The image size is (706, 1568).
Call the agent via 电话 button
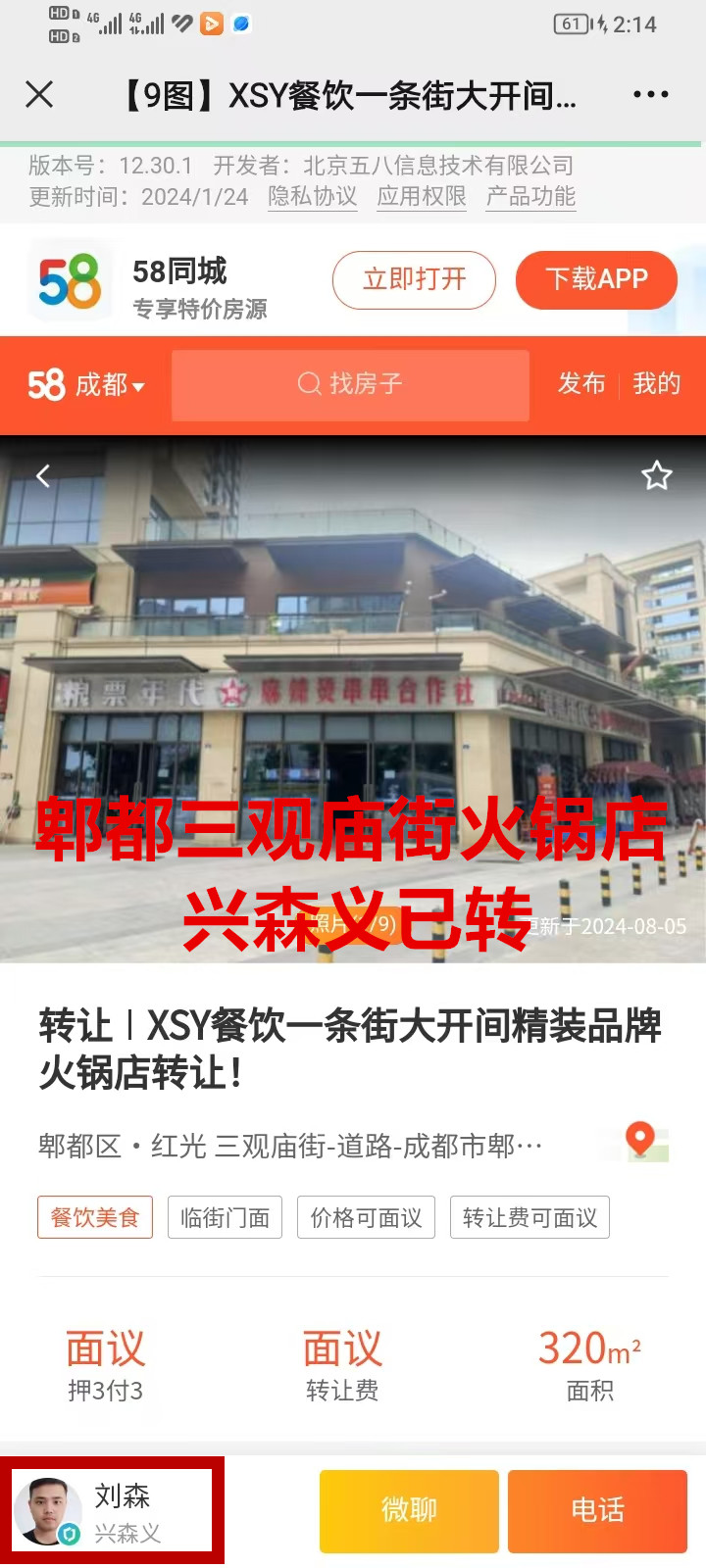[x=597, y=1510]
